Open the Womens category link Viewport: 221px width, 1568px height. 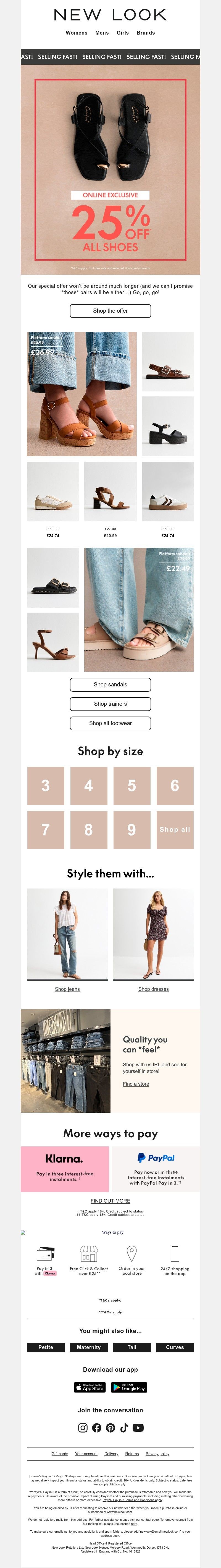(x=76, y=33)
